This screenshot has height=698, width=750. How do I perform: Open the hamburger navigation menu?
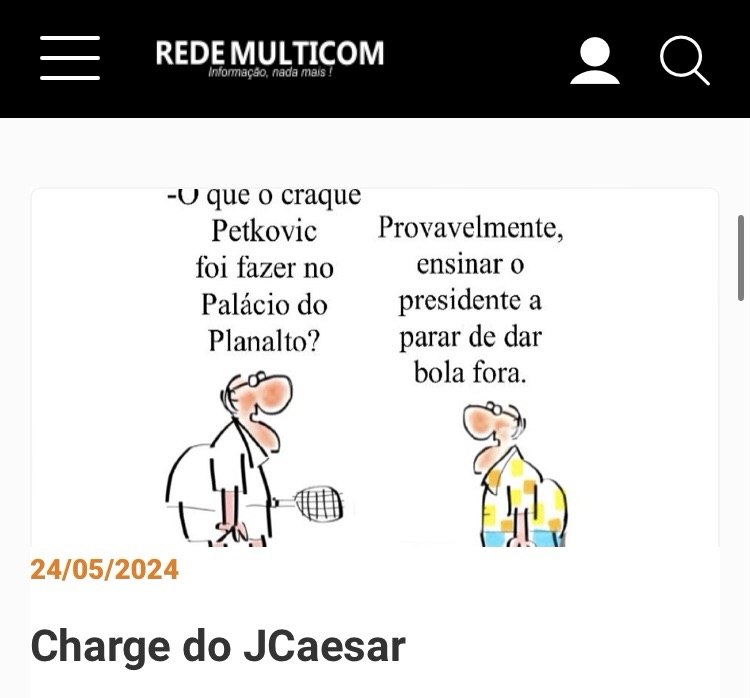[x=70, y=58]
